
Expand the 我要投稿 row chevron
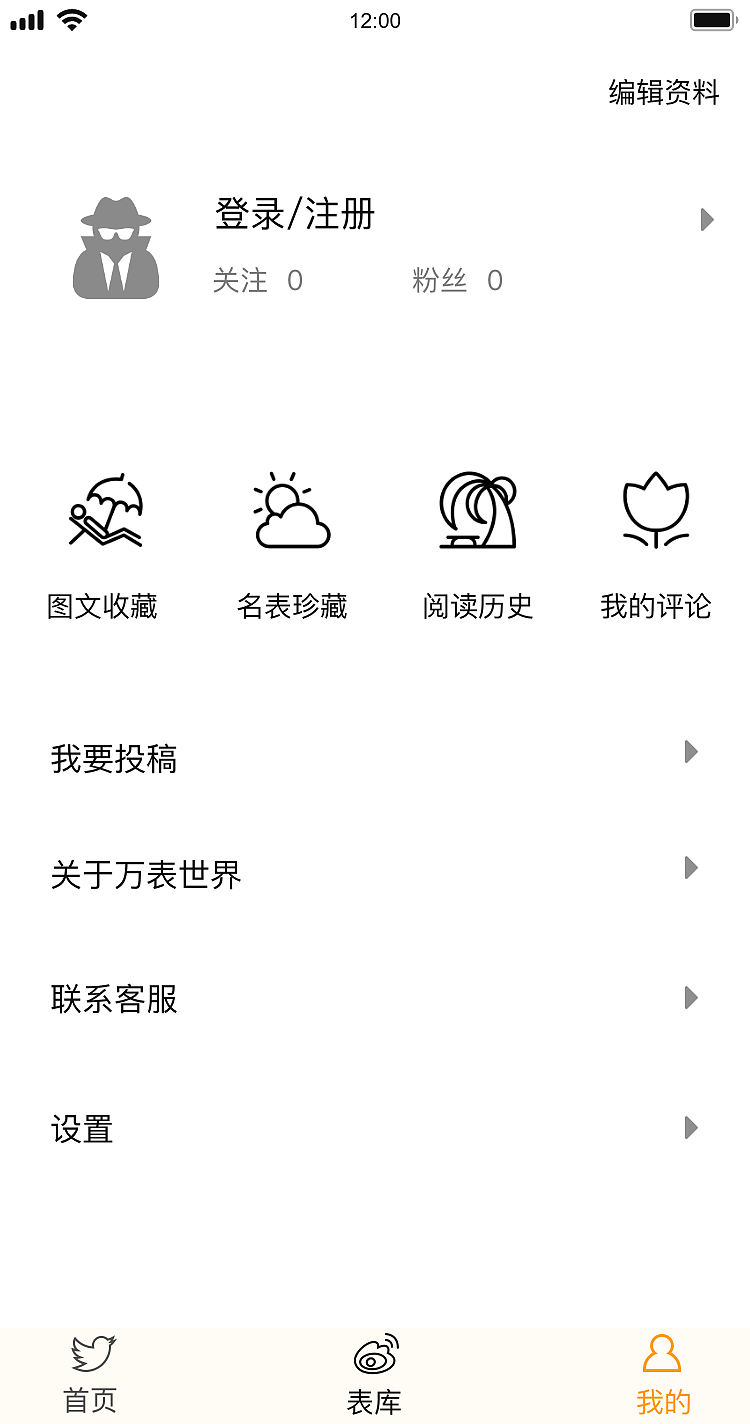(x=690, y=752)
